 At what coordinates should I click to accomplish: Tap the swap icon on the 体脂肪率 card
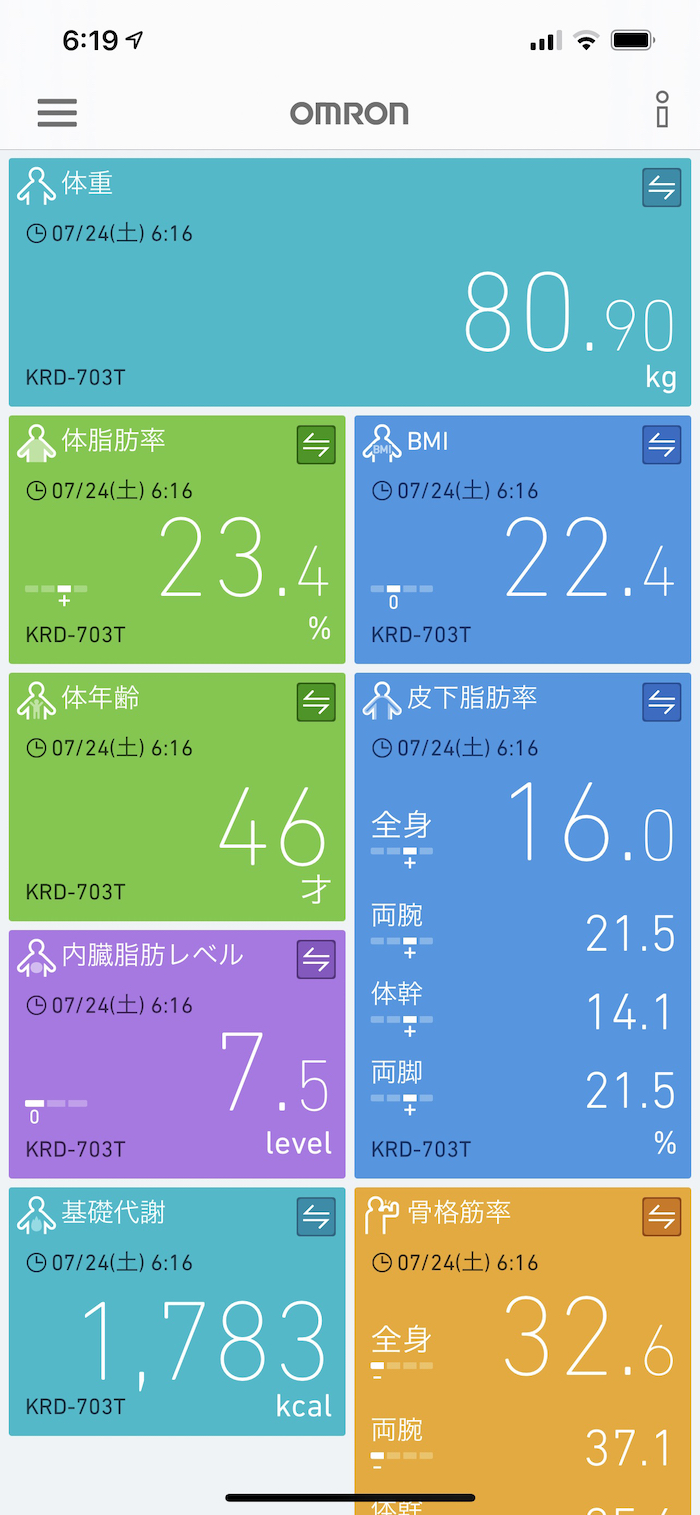tap(316, 445)
